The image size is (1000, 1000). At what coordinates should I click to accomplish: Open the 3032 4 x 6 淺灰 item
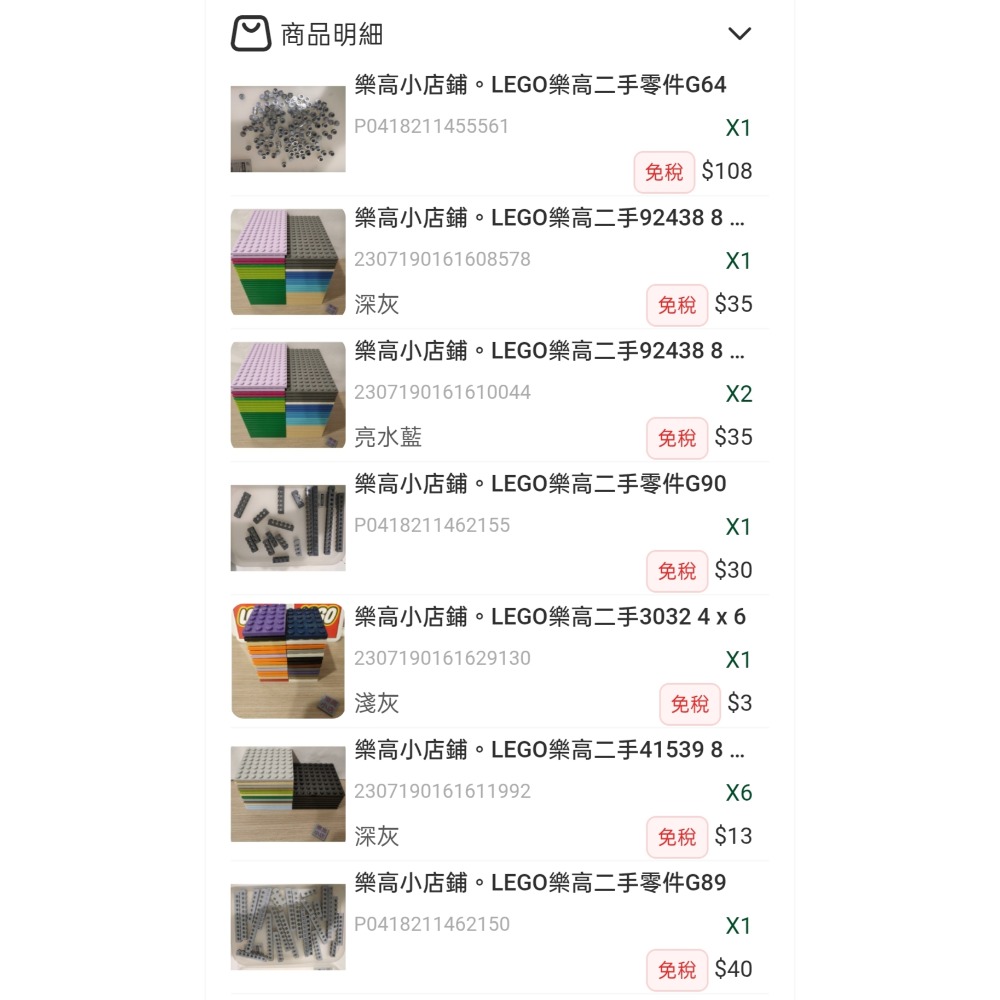click(549, 618)
